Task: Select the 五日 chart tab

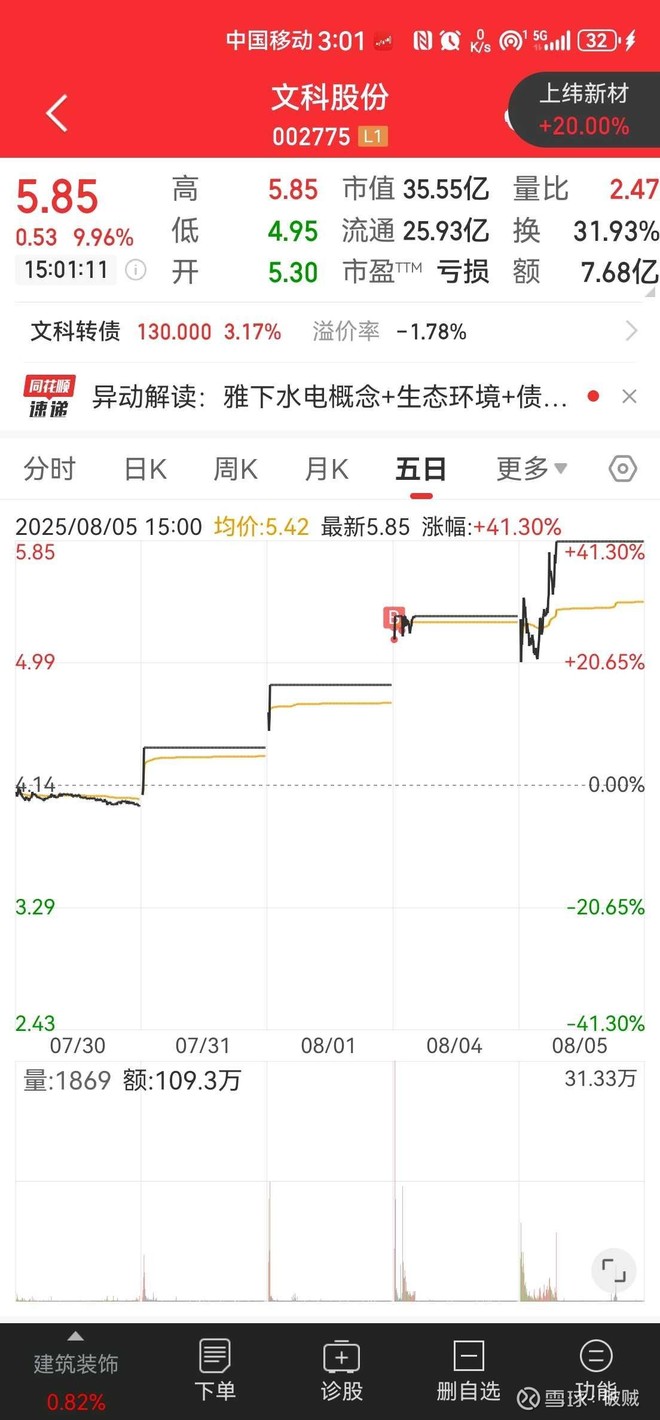Action: click(x=420, y=469)
